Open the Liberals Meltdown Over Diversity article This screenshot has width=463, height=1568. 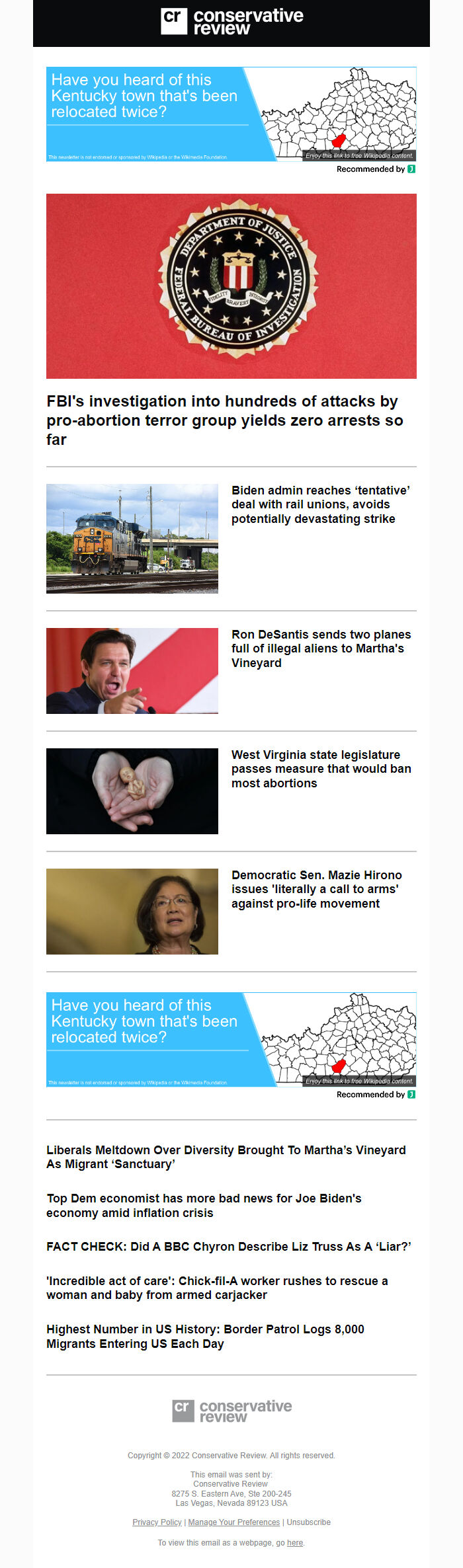pyautogui.click(x=226, y=1157)
